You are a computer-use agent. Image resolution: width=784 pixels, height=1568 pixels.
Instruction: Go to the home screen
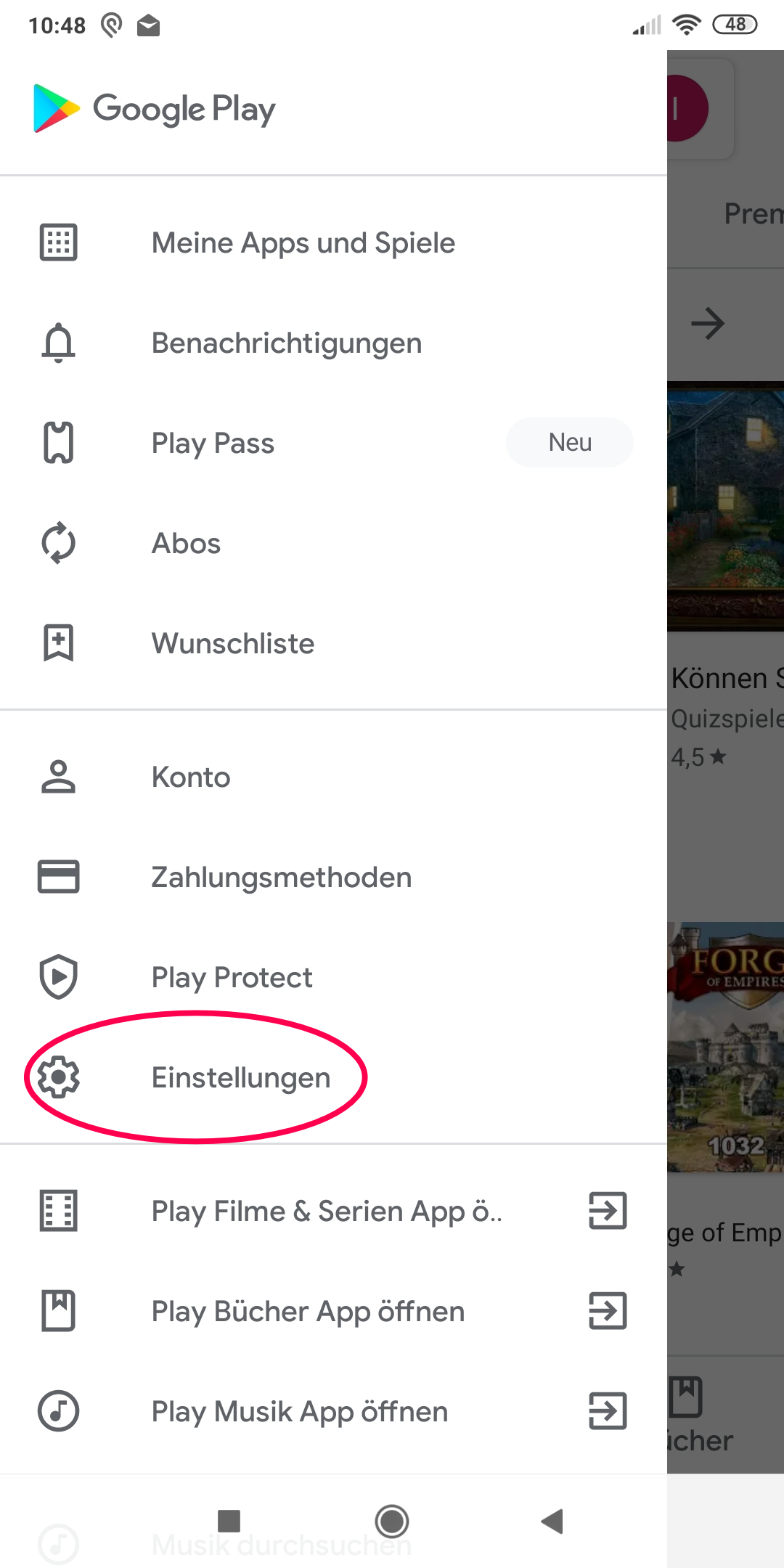(x=392, y=1521)
